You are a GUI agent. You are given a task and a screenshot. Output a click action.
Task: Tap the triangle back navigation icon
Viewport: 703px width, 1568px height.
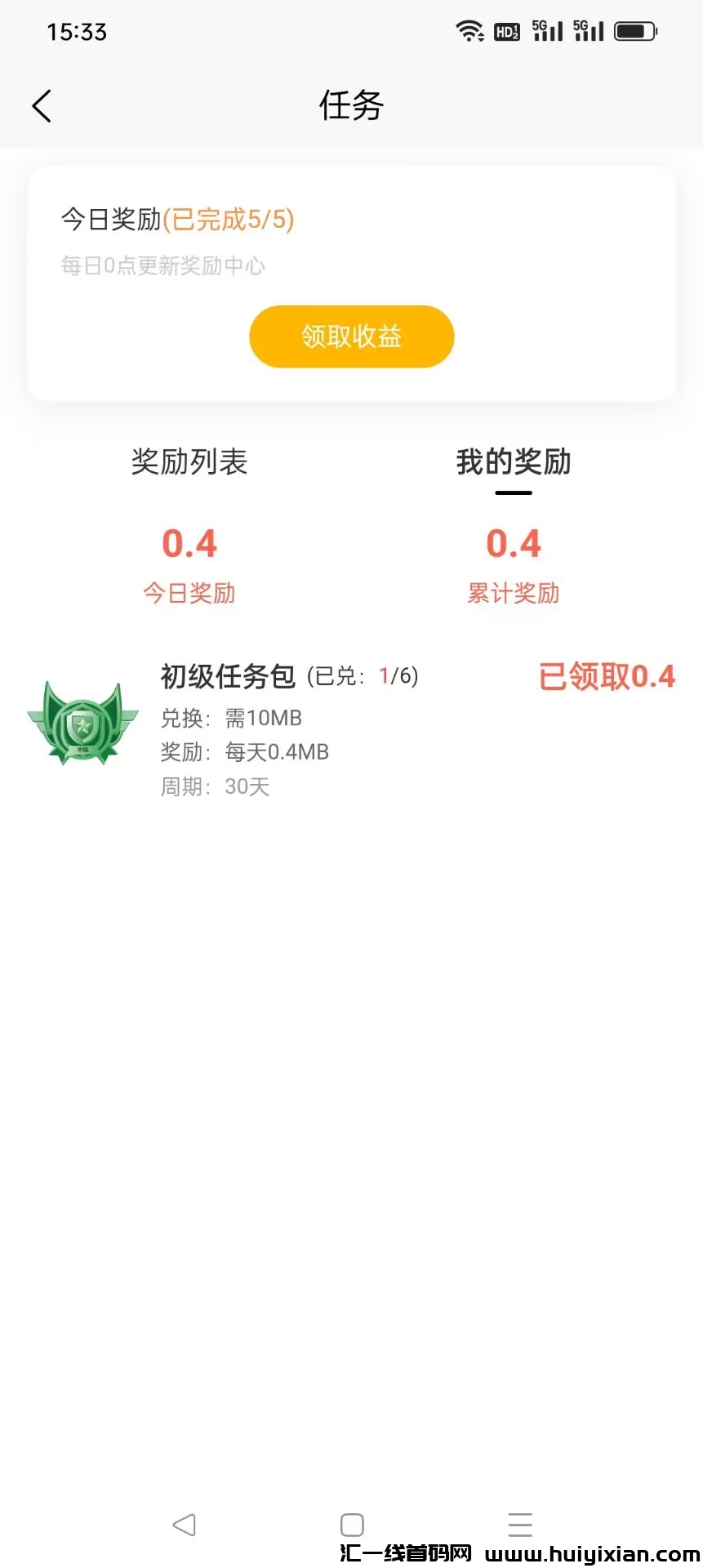185,1524
